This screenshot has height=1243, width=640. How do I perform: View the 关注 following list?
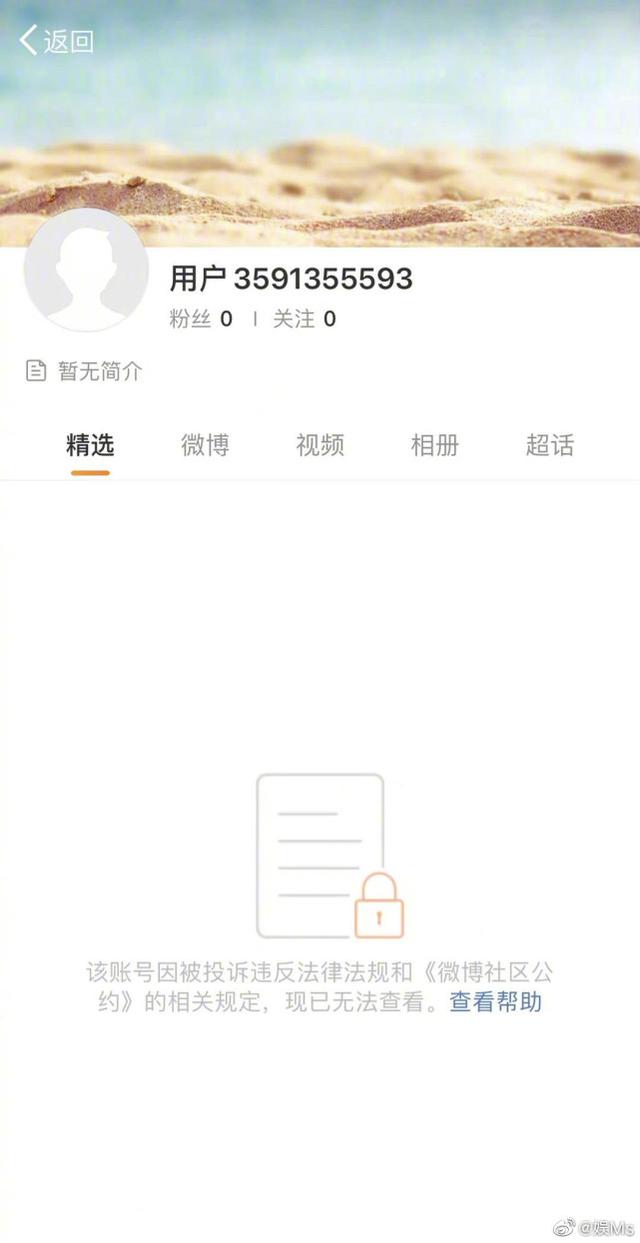click(x=304, y=319)
